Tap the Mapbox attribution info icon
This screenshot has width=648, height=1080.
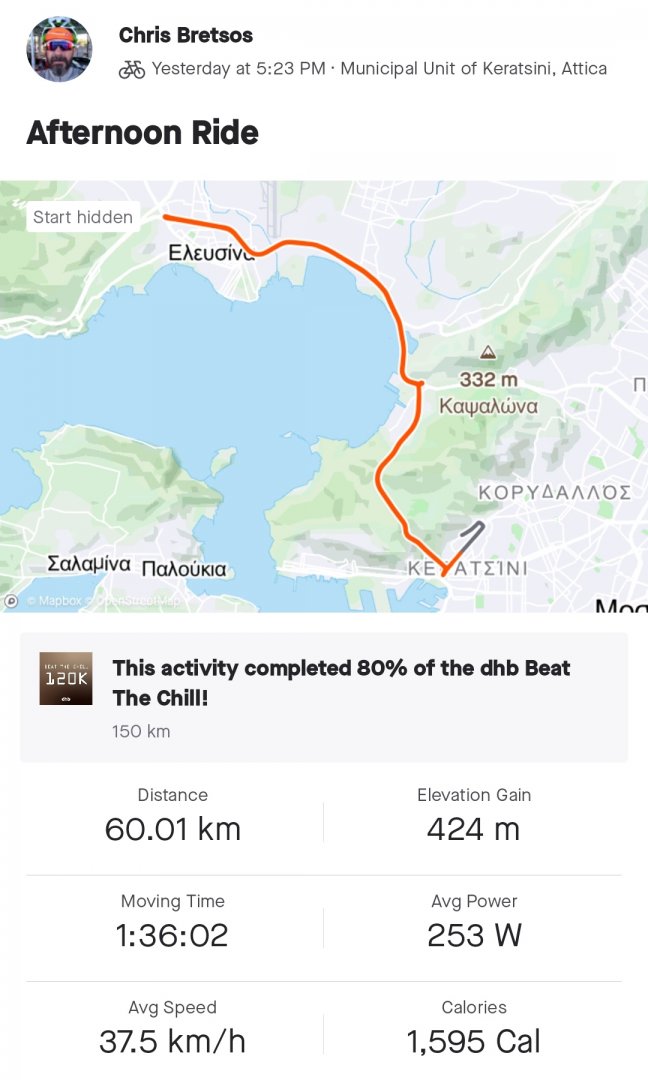[12, 601]
